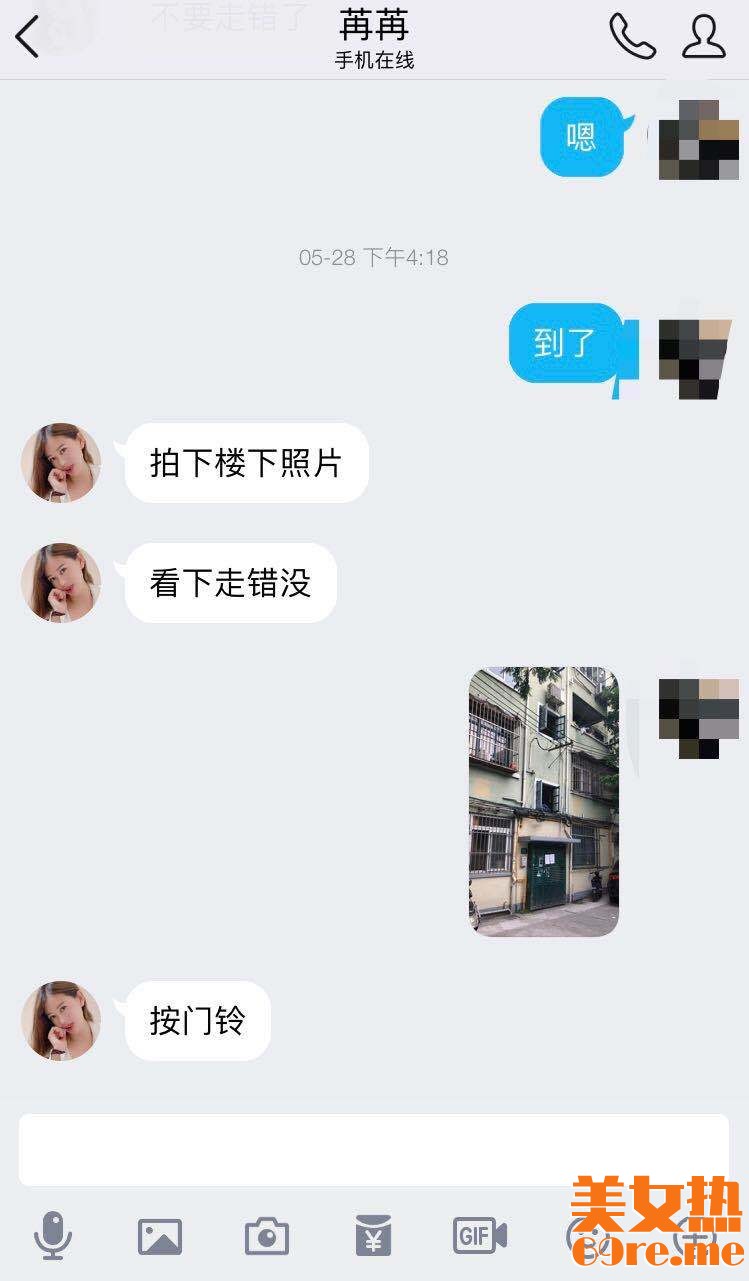Screen dimensions: 749x1281
Task: Record a voice message with the microphone
Action: click(52, 1236)
